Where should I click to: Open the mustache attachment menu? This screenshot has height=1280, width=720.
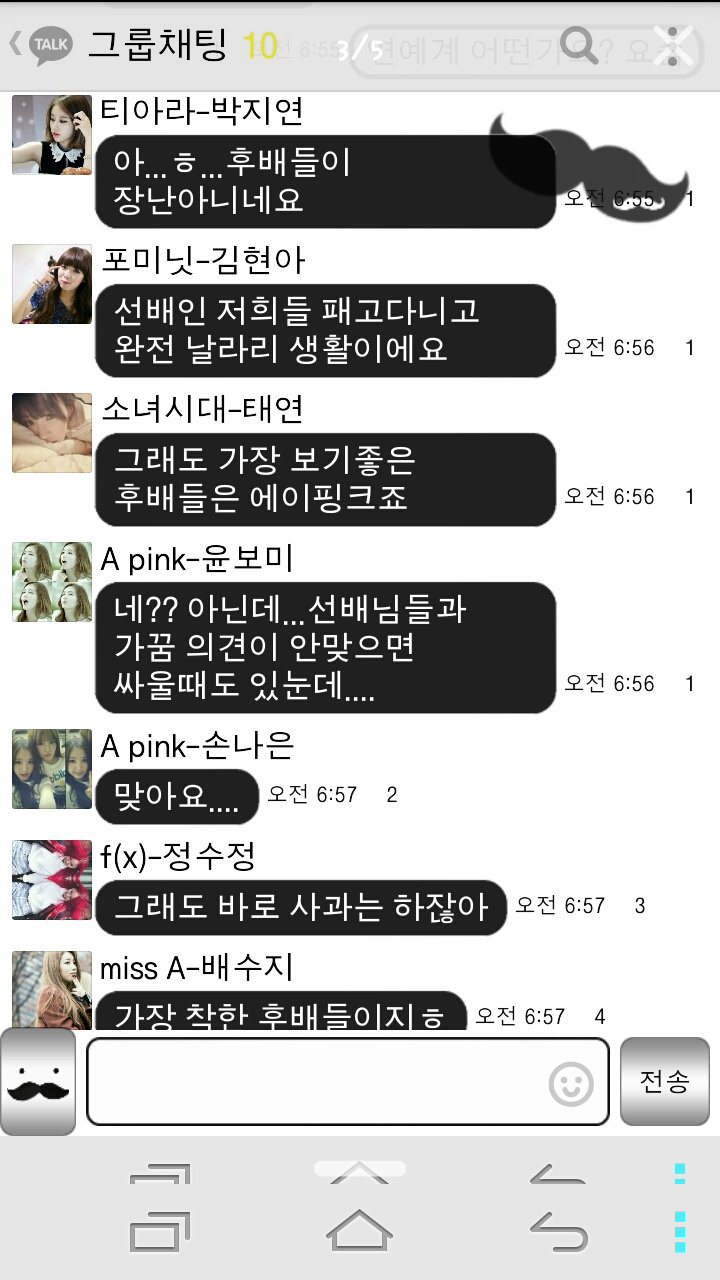point(37,1081)
